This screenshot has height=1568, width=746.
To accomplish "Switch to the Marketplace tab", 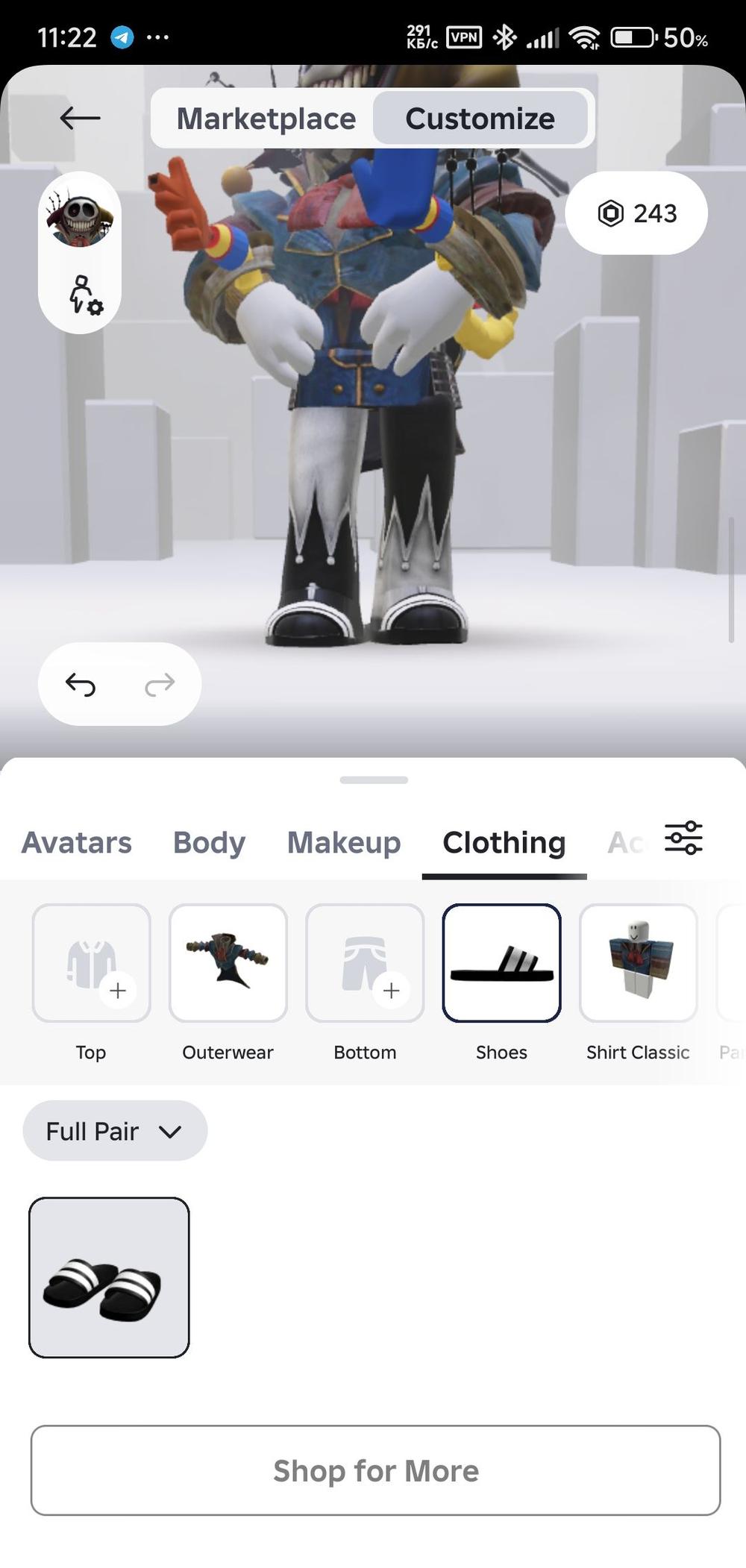I will [x=266, y=119].
